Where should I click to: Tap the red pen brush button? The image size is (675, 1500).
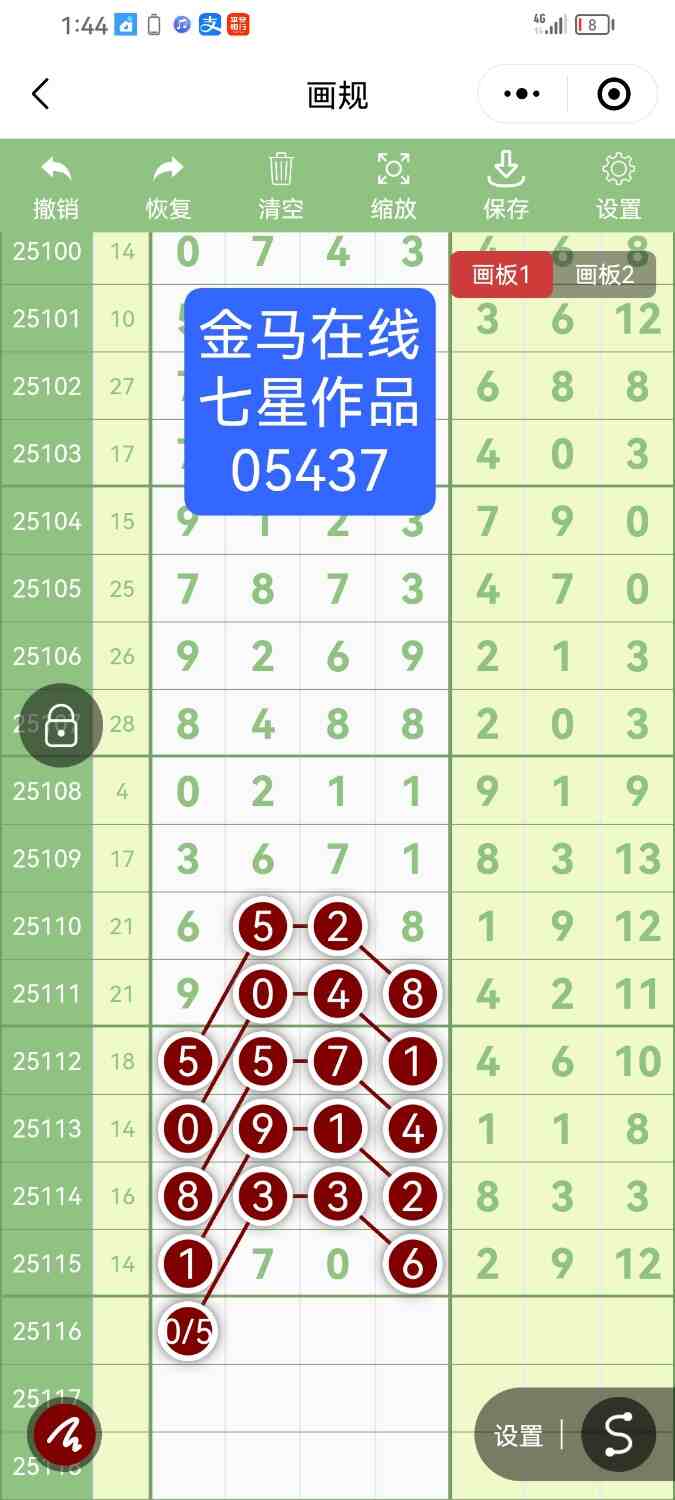tap(65, 1435)
